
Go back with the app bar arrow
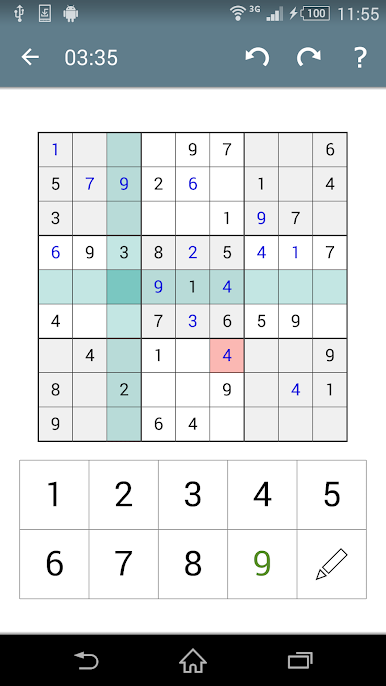[30, 57]
